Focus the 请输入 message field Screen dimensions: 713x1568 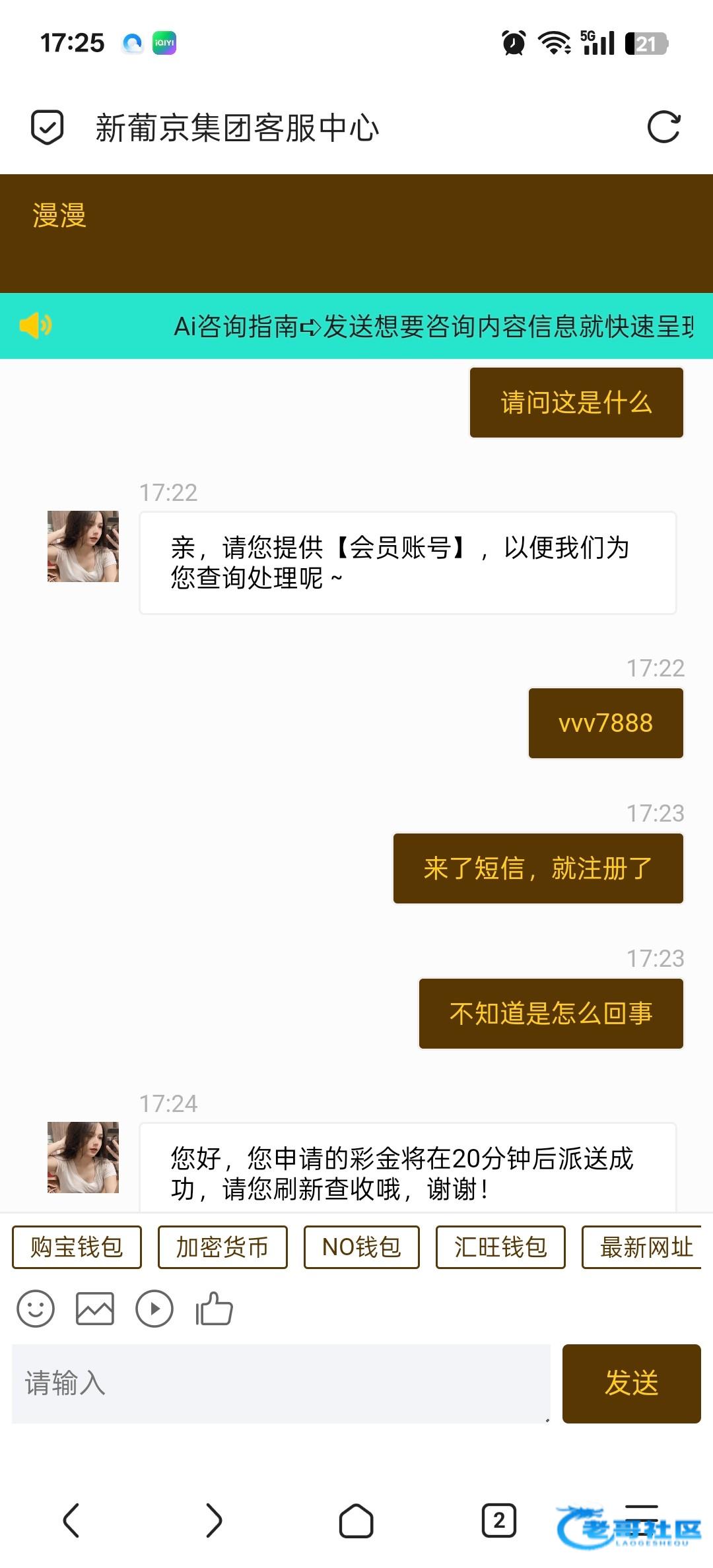pos(281,1383)
